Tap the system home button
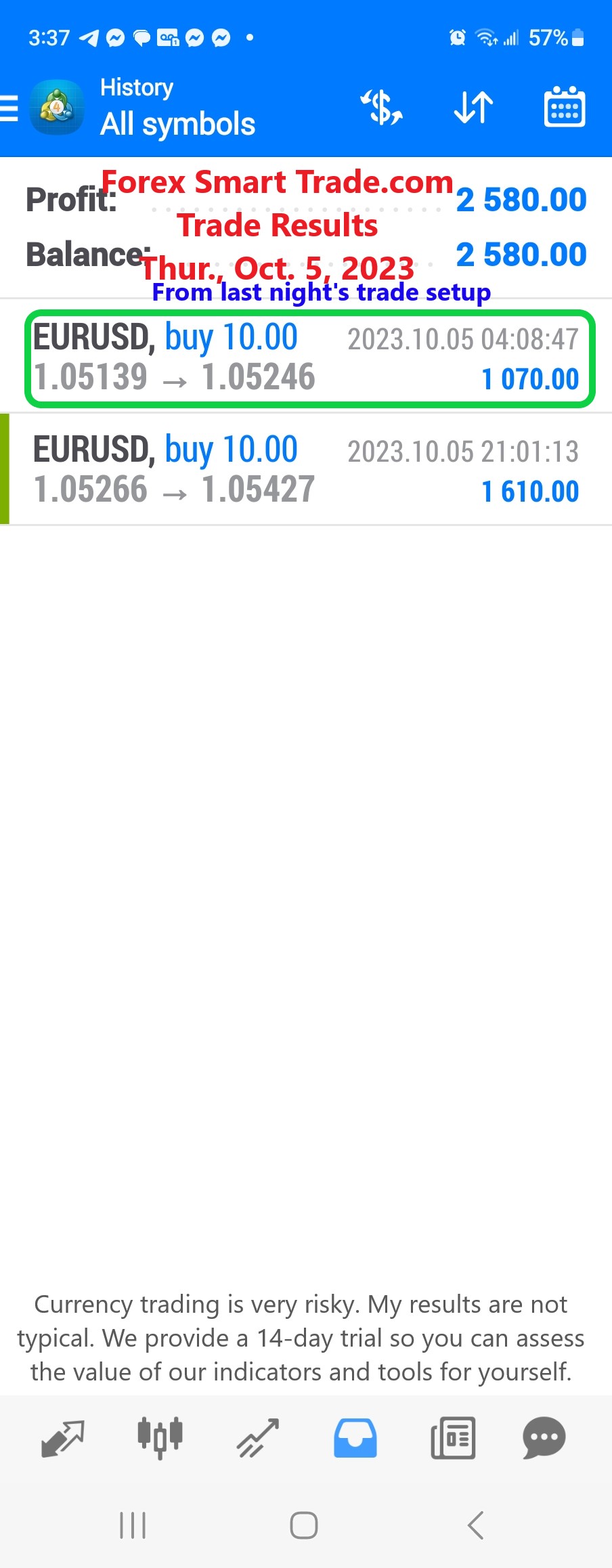This screenshot has width=612, height=1568. [304, 1525]
